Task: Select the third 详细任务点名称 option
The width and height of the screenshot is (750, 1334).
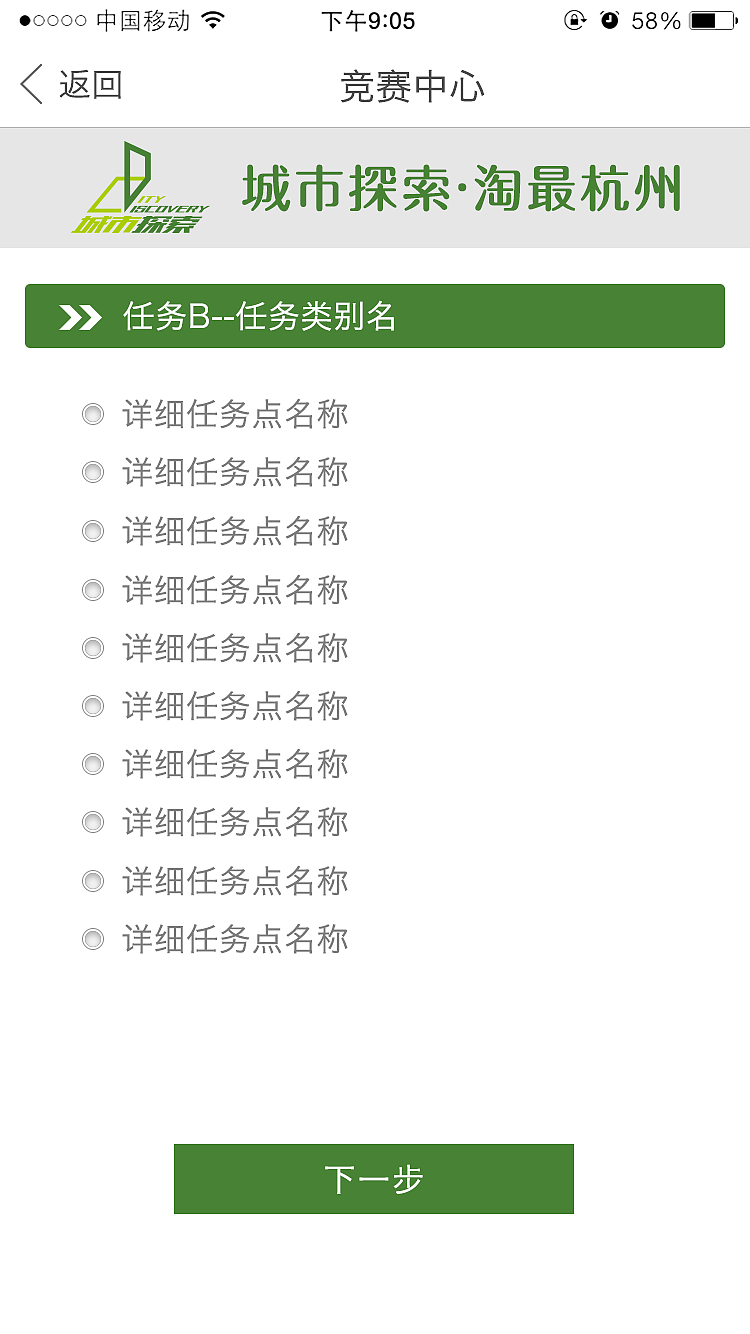Action: [93, 531]
